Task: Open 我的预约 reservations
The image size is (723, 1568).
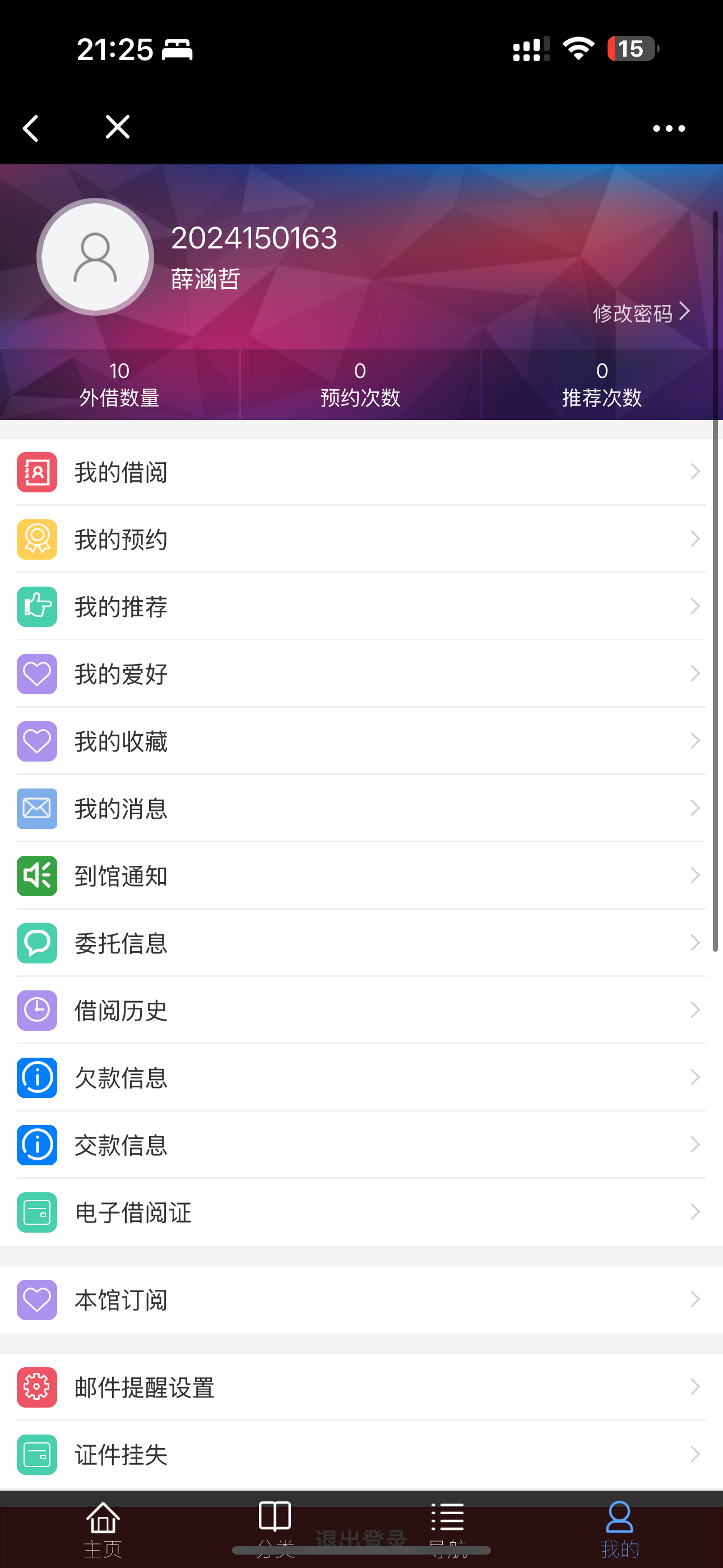Action: tap(361, 539)
